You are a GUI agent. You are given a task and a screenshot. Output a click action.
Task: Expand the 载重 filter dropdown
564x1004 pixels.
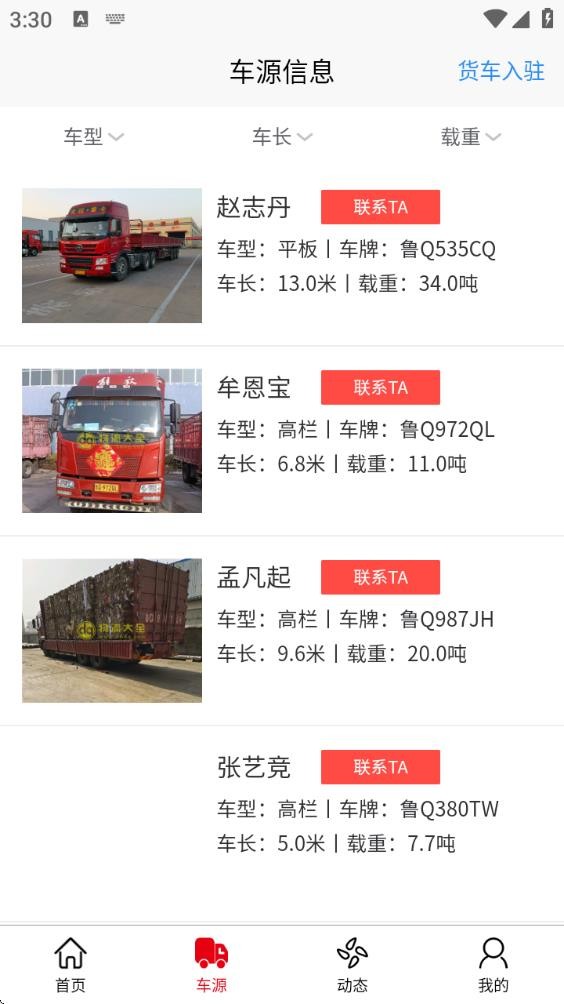pyautogui.click(x=471, y=136)
